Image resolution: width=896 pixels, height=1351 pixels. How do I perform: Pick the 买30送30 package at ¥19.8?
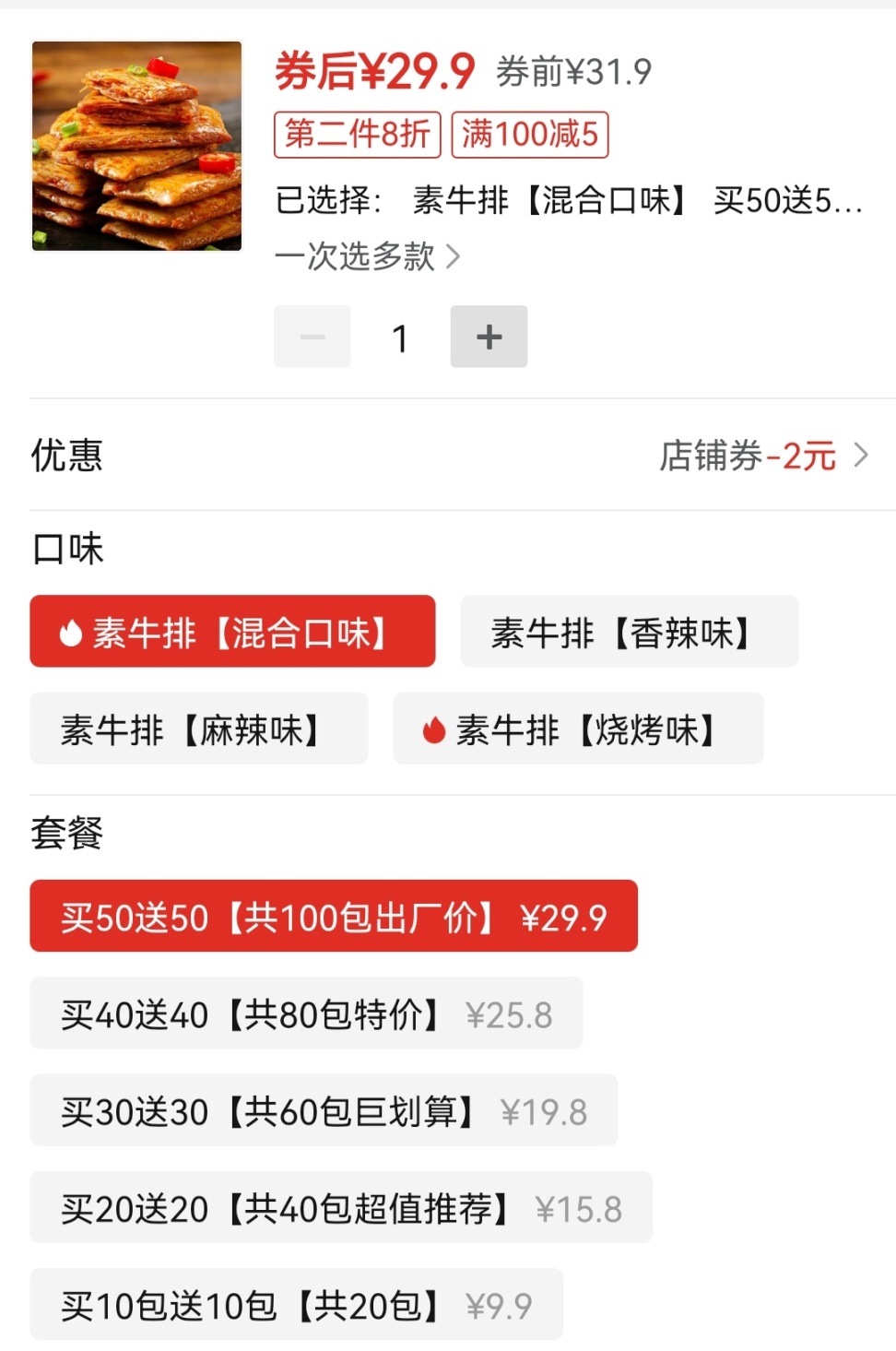click(324, 1110)
